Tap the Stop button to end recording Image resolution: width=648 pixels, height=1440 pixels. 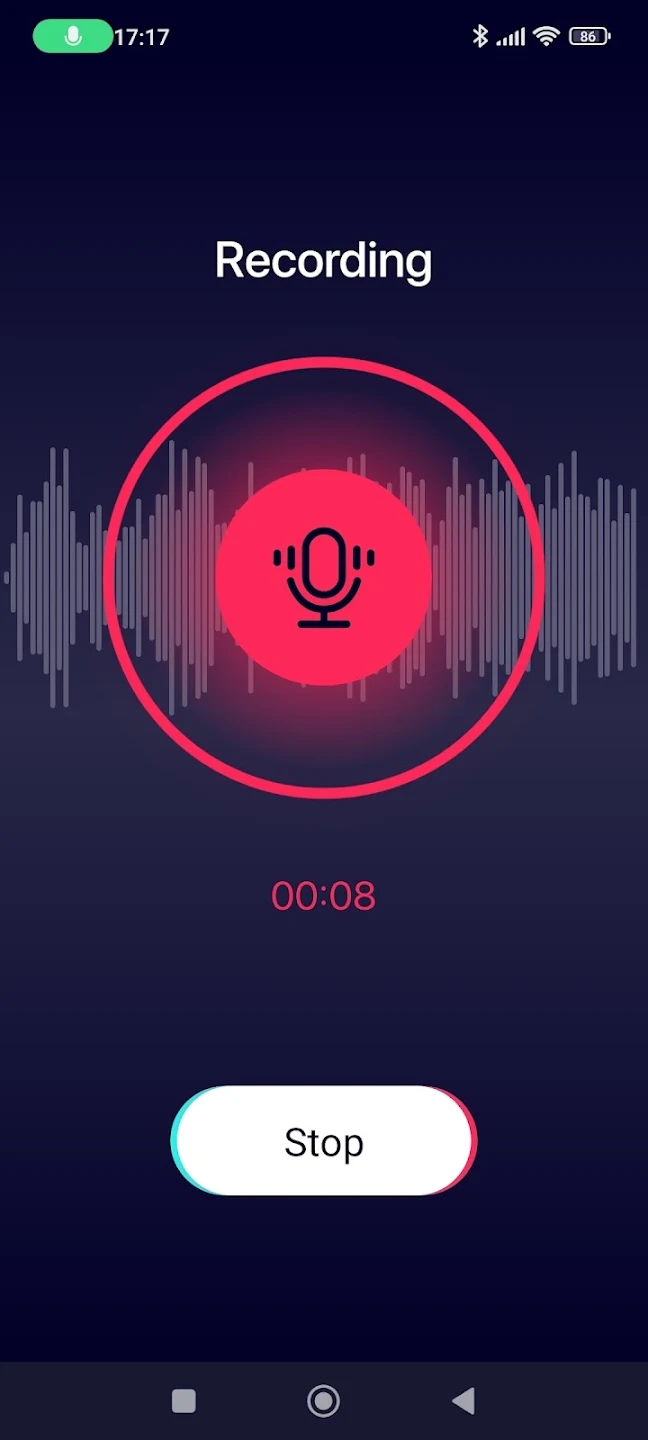pos(324,1141)
